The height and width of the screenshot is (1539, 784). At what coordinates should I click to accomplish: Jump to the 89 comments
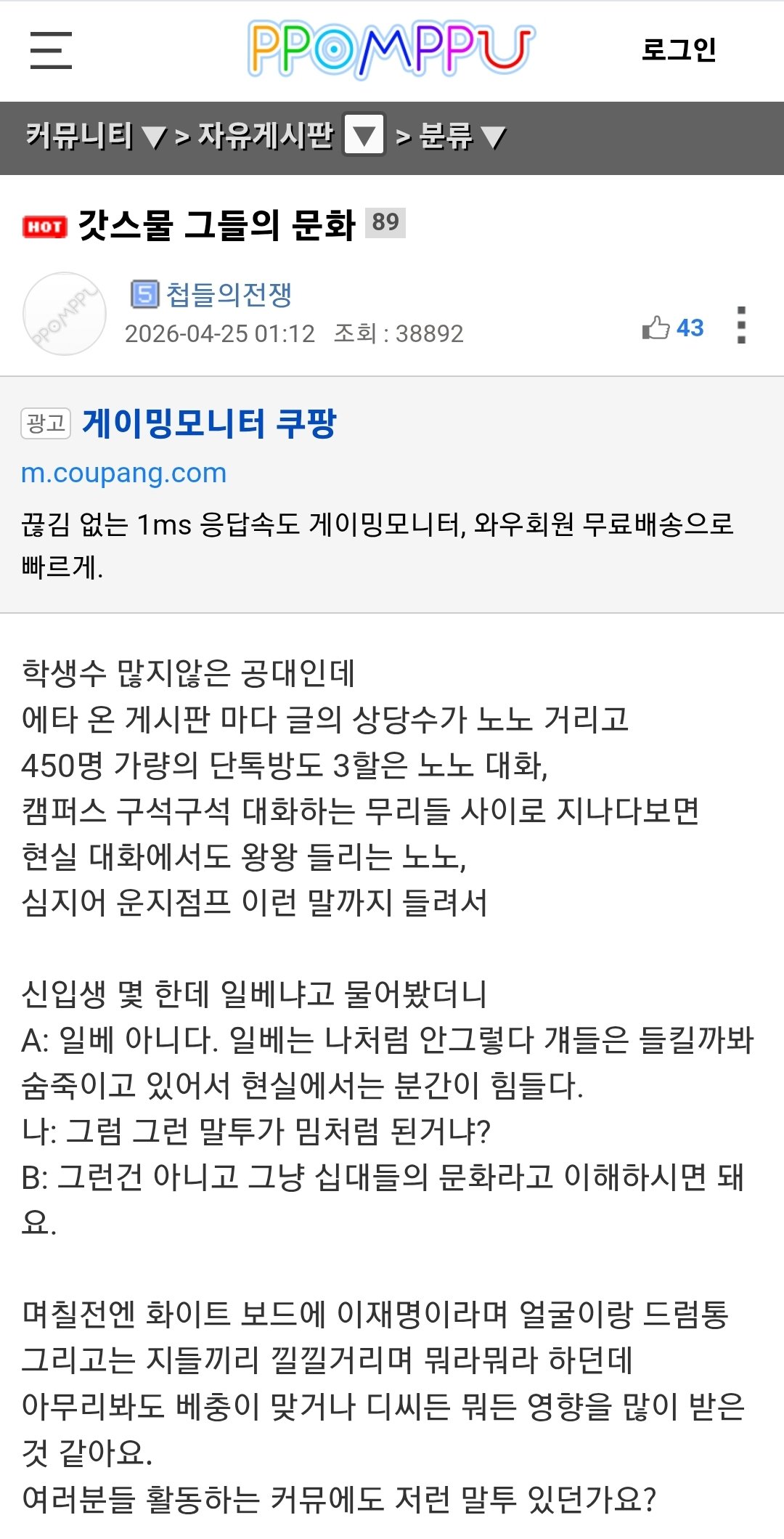[x=385, y=222]
